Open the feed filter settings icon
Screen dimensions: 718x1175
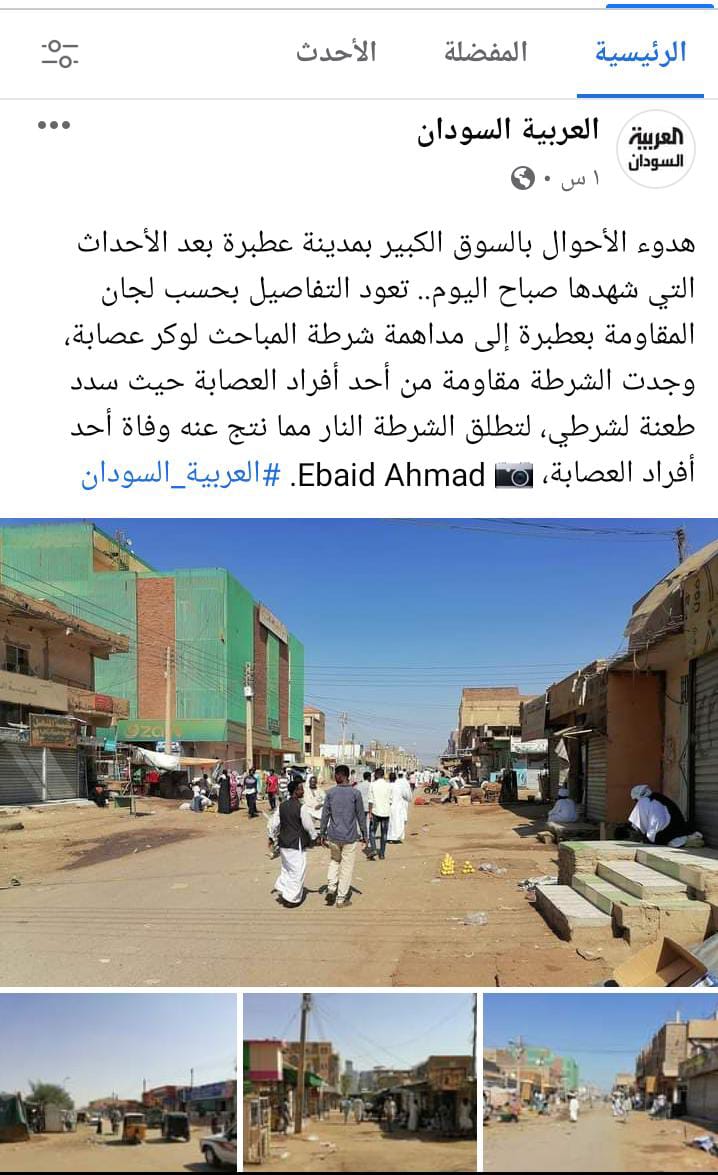coord(60,53)
